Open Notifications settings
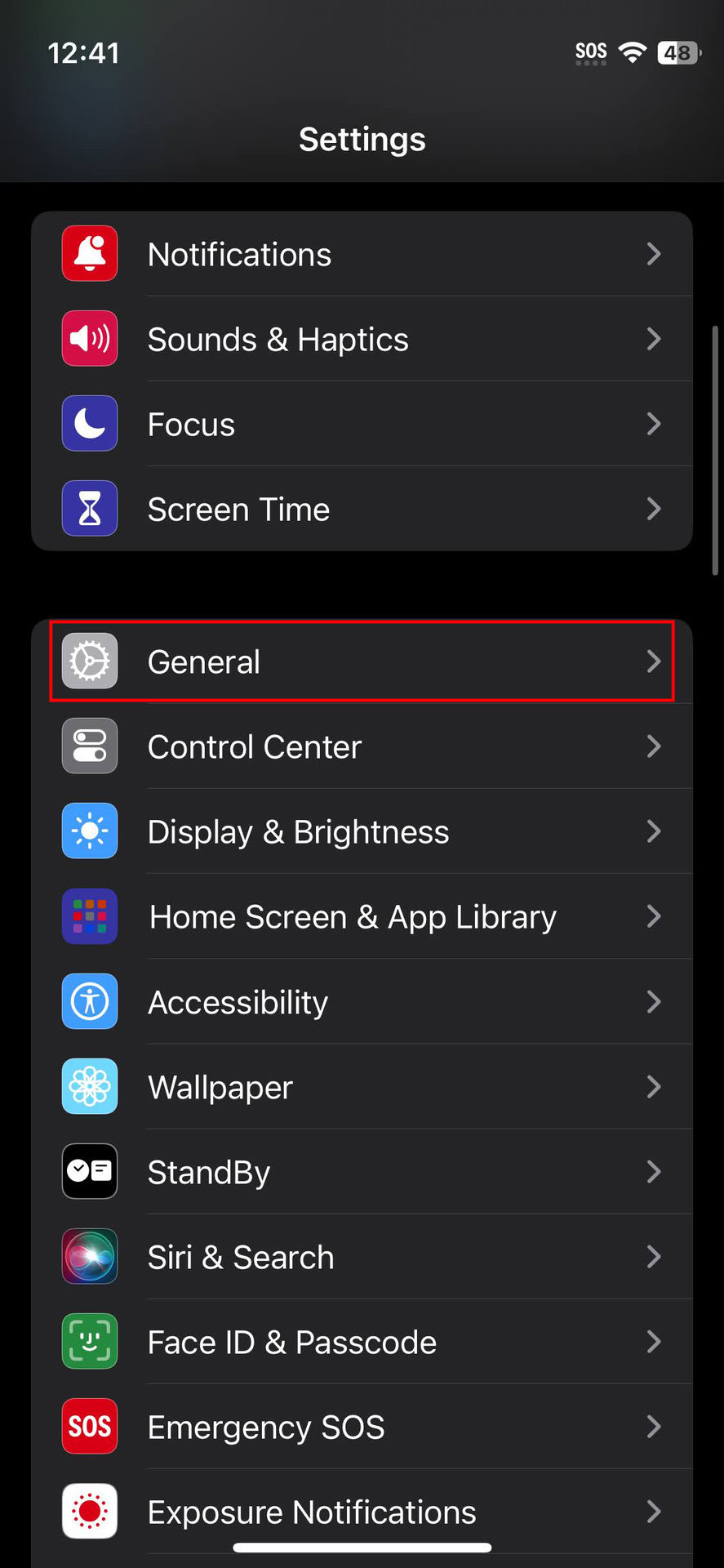 pos(362,254)
